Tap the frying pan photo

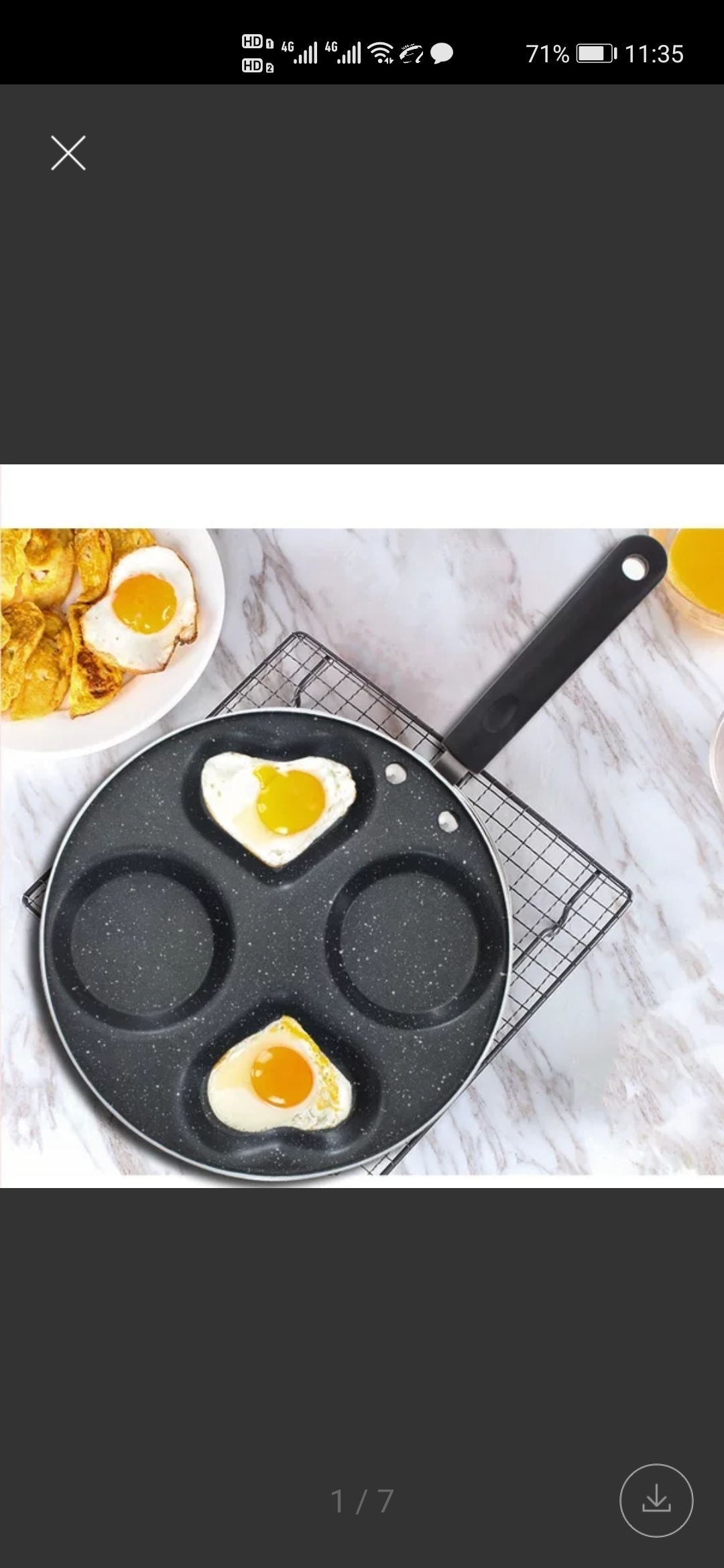click(362, 826)
